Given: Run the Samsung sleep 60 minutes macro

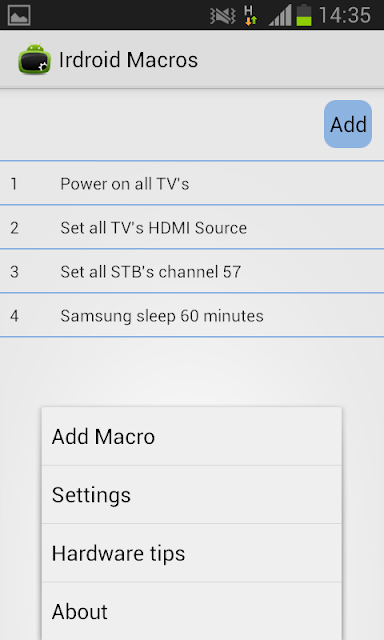Looking at the screenshot, I should pyautogui.click(x=192, y=316).
